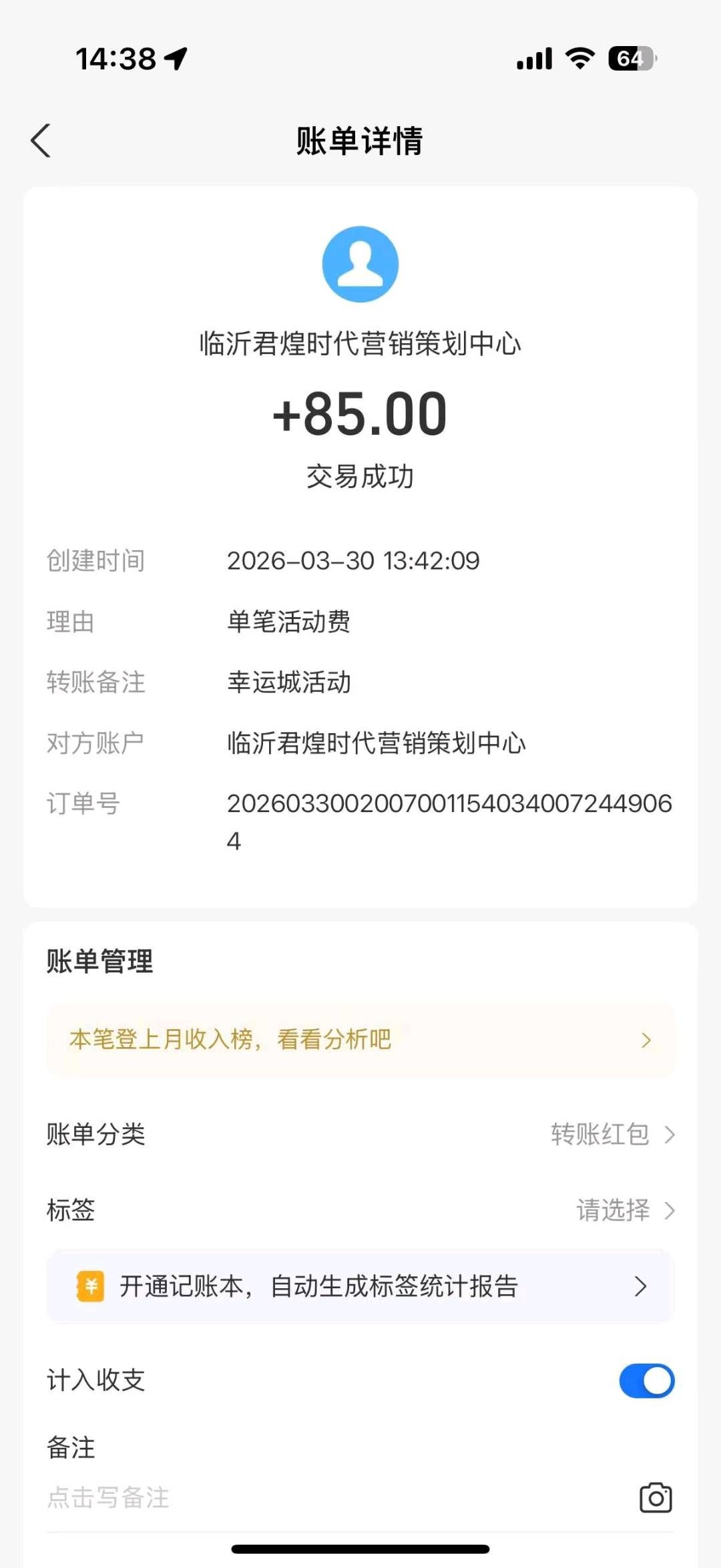Screen dimensions: 721x1568
Task: Open the monthly income analysis chevron
Action: pos(645,1040)
